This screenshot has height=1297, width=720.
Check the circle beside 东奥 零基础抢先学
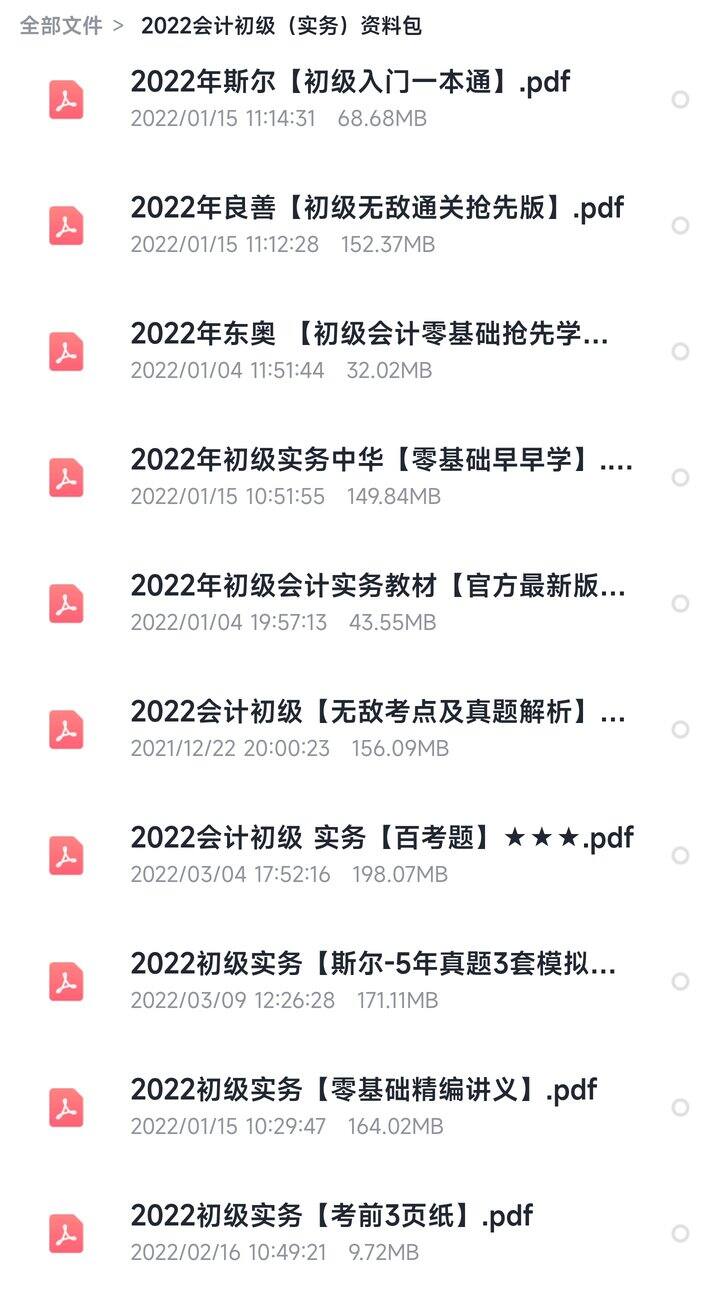(680, 351)
